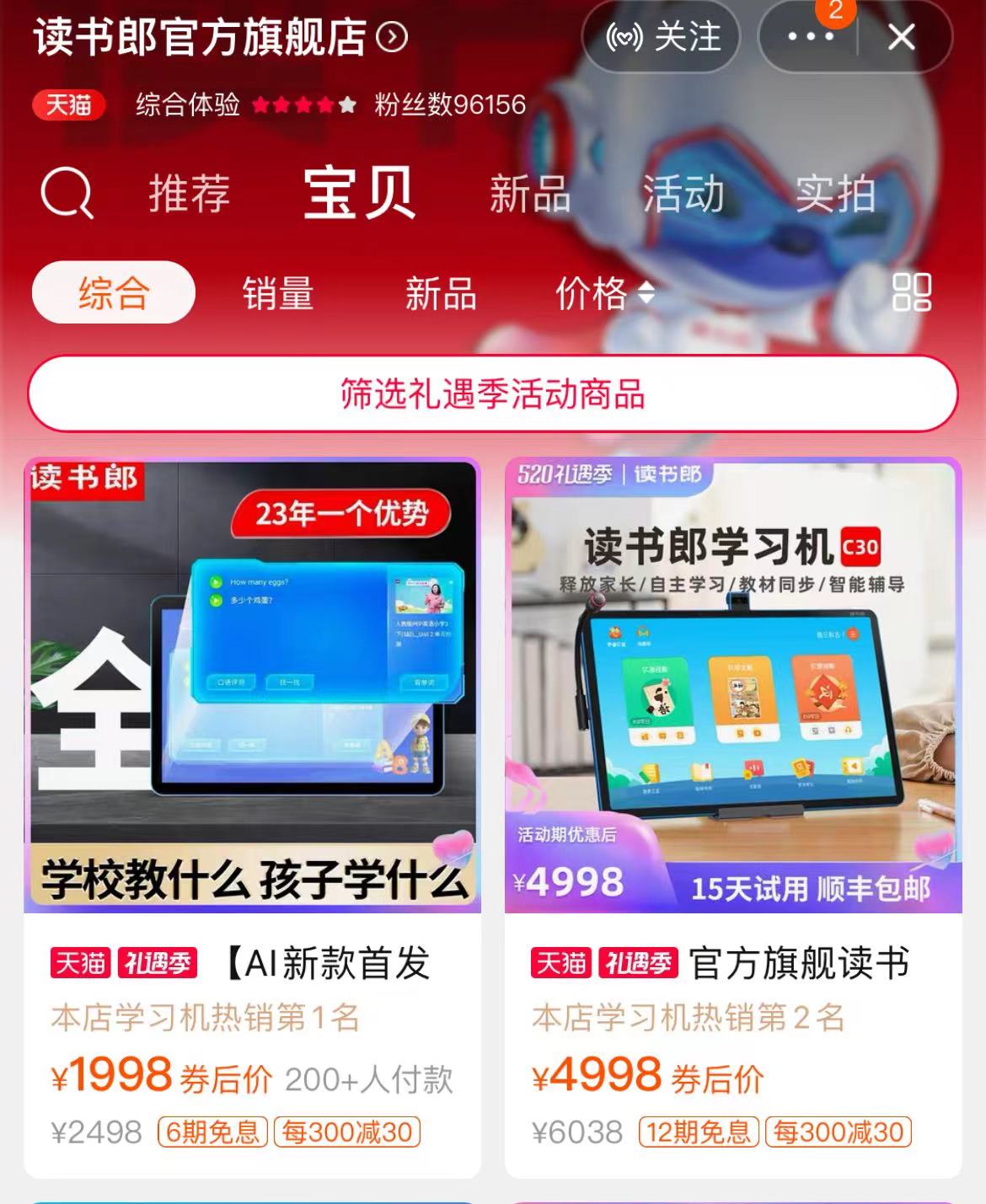Switch sorting to 销量

[x=278, y=294]
